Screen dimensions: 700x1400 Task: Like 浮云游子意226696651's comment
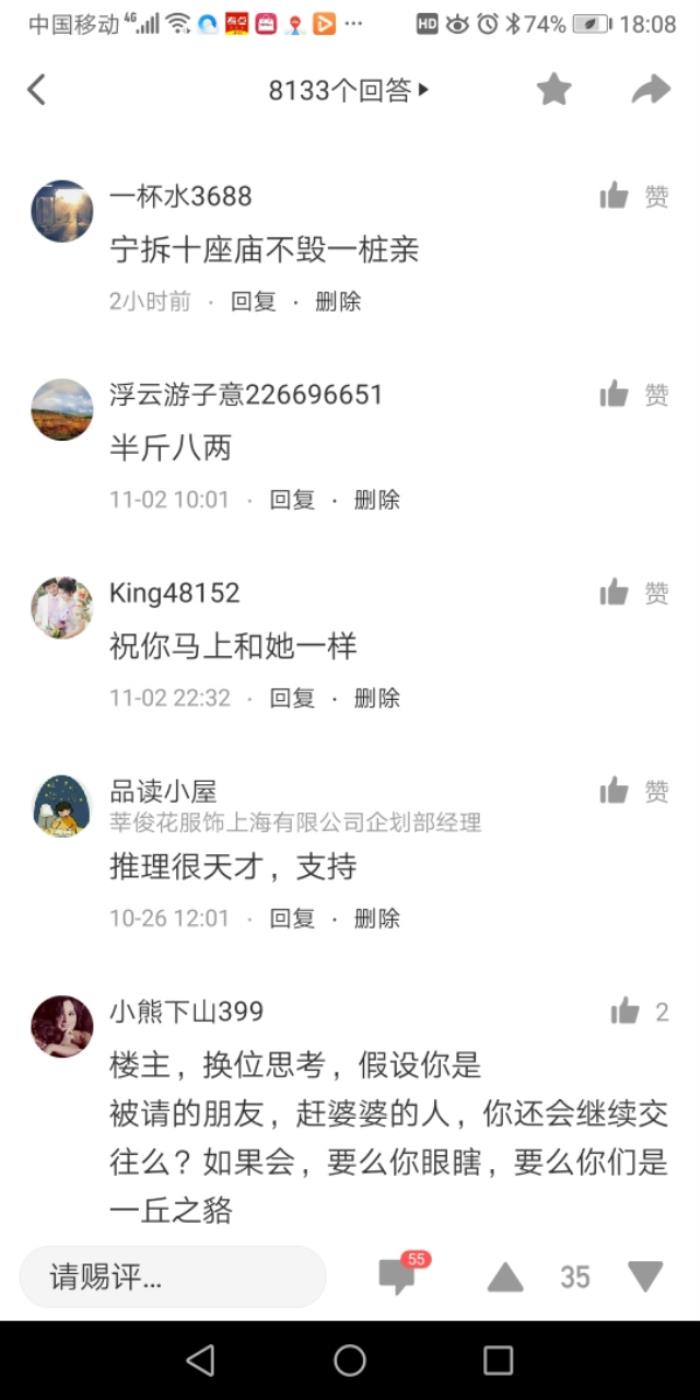pos(615,395)
